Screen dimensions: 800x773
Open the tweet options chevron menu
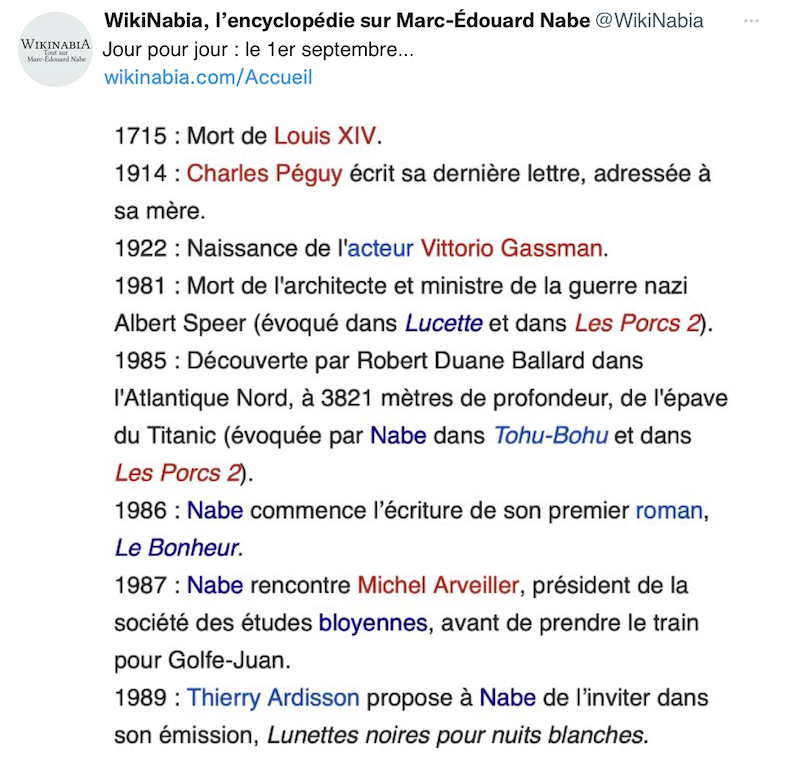click(750, 21)
